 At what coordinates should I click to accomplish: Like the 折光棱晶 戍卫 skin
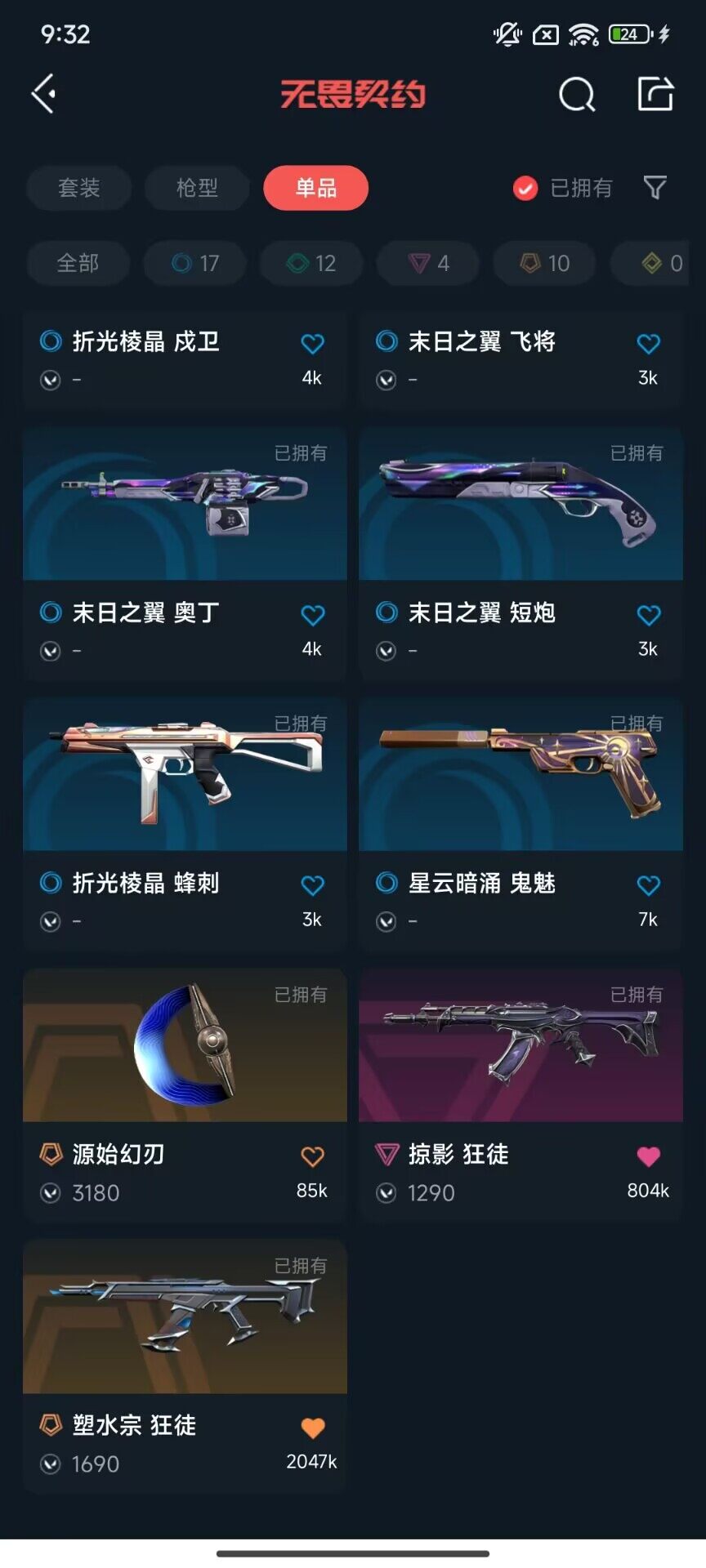pos(312,344)
